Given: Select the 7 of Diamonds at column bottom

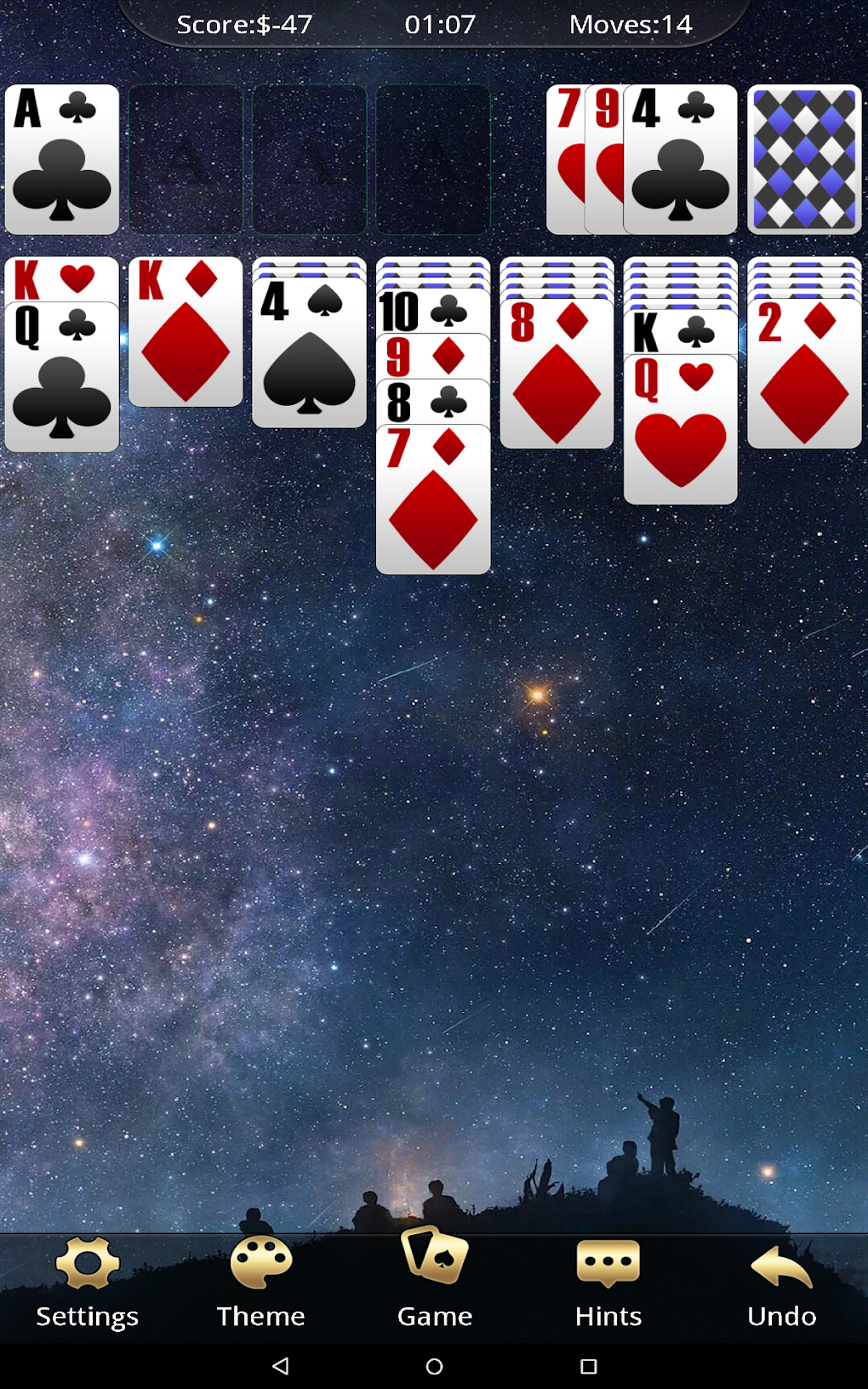Looking at the screenshot, I should pos(434,502).
